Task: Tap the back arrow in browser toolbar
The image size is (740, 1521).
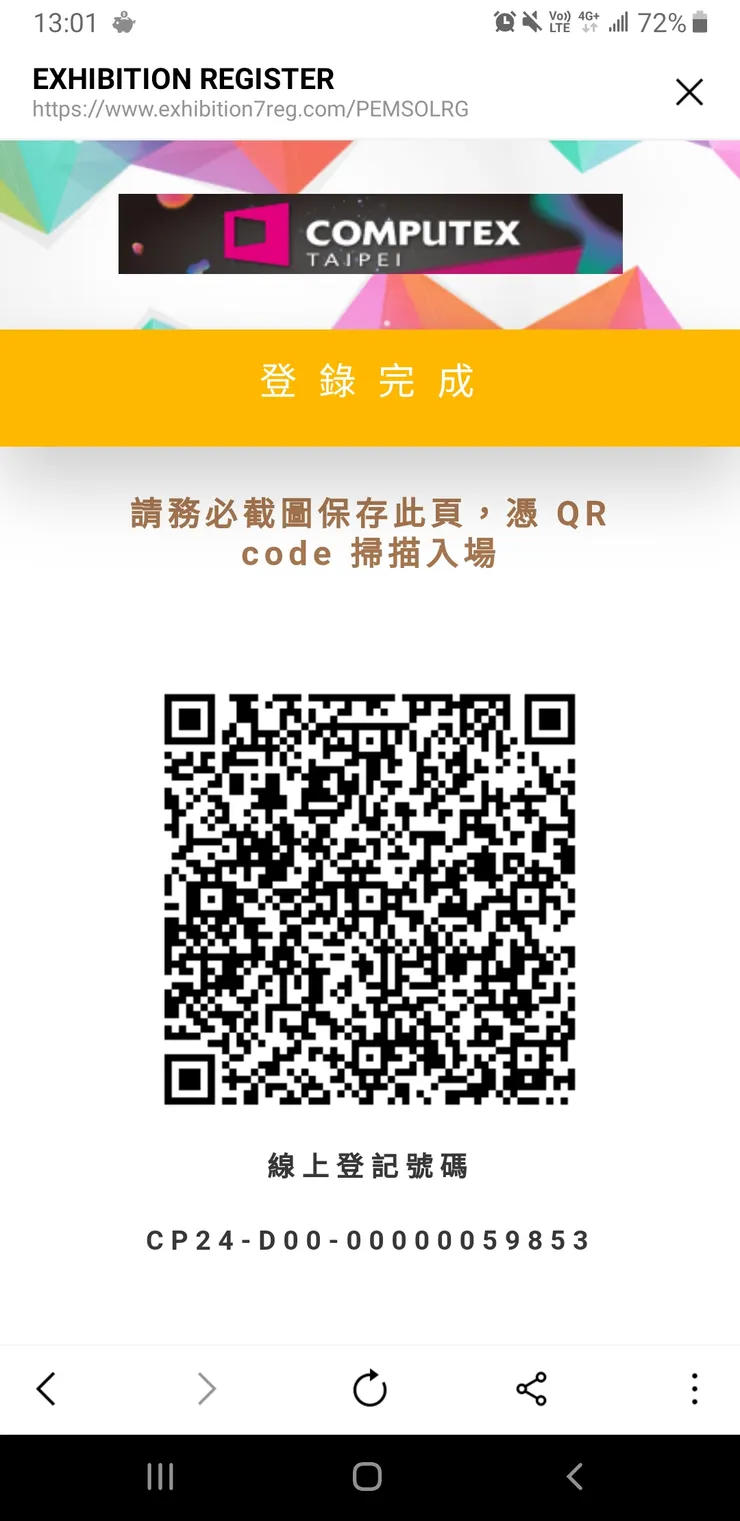Action: point(46,1388)
